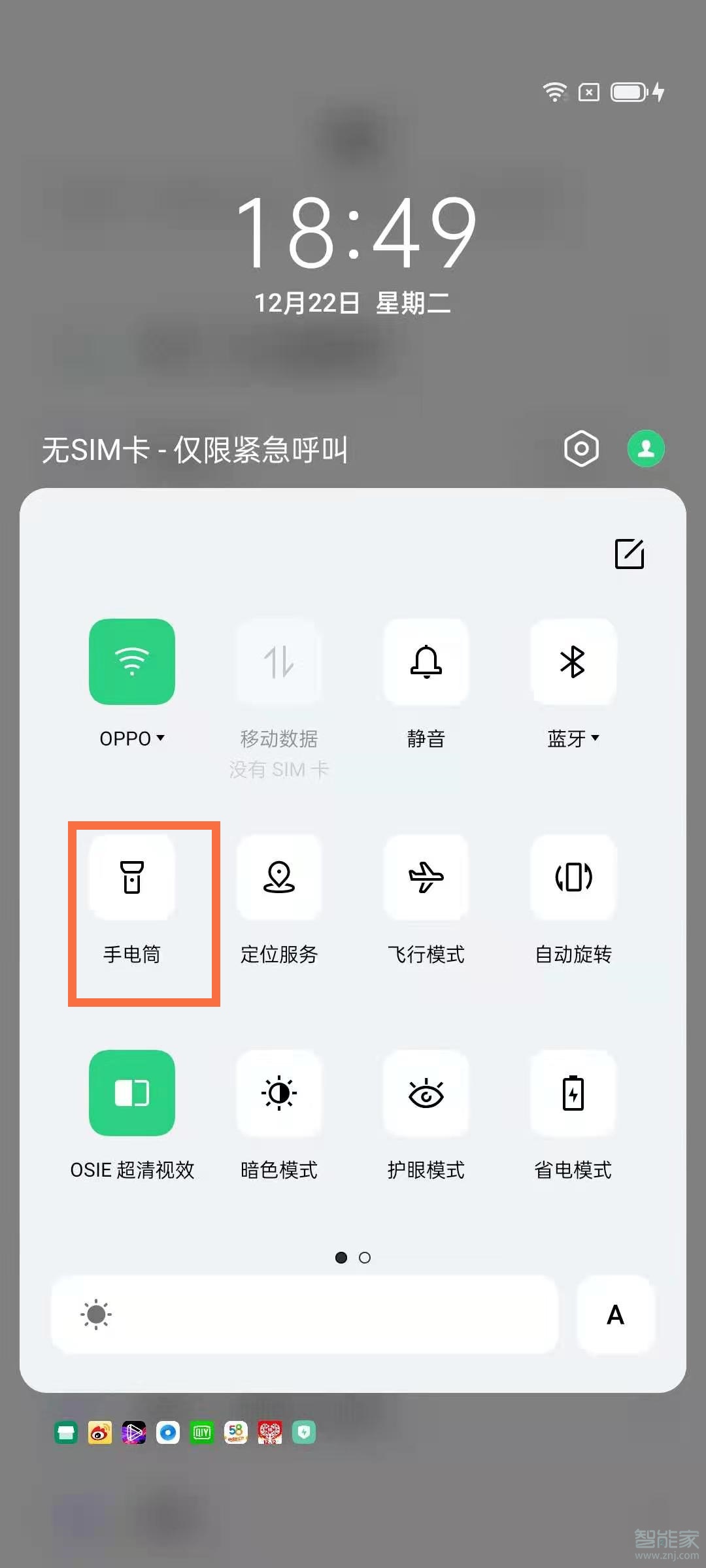Enable 暗色模式 dark mode
Image resolution: width=706 pixels, height=1568 pixels.
click(279, 1093)
